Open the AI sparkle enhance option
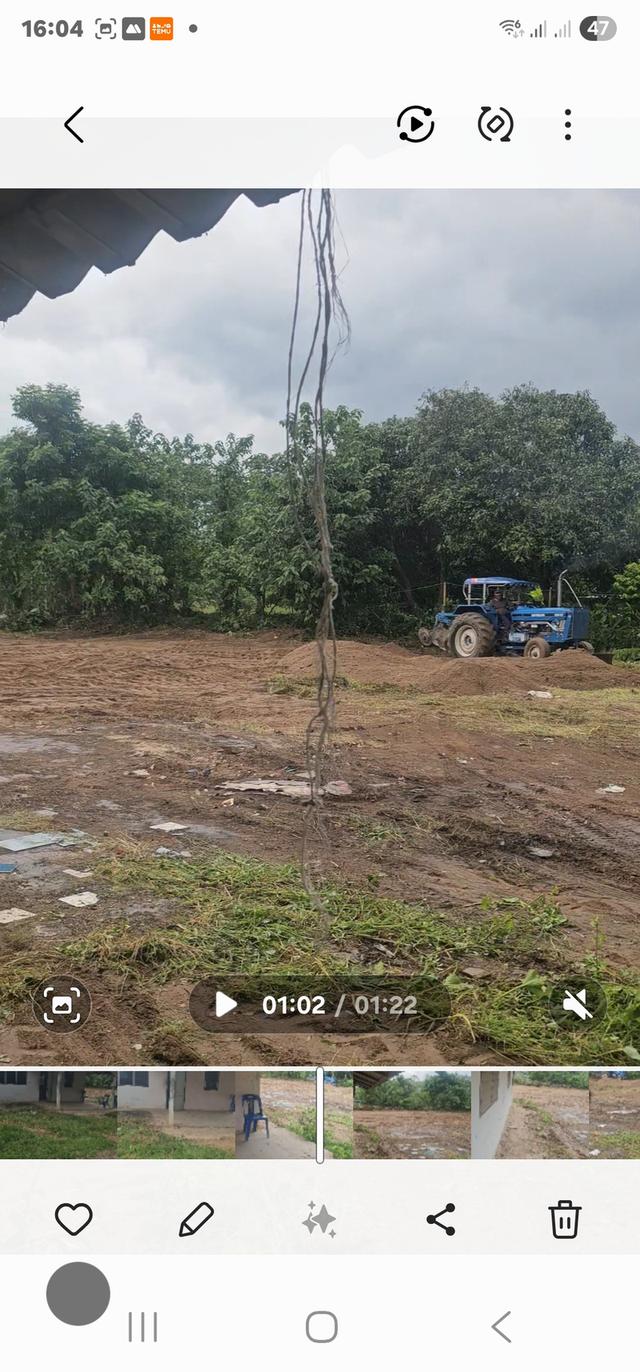Screen dimensions: 640x1372 319,1219
